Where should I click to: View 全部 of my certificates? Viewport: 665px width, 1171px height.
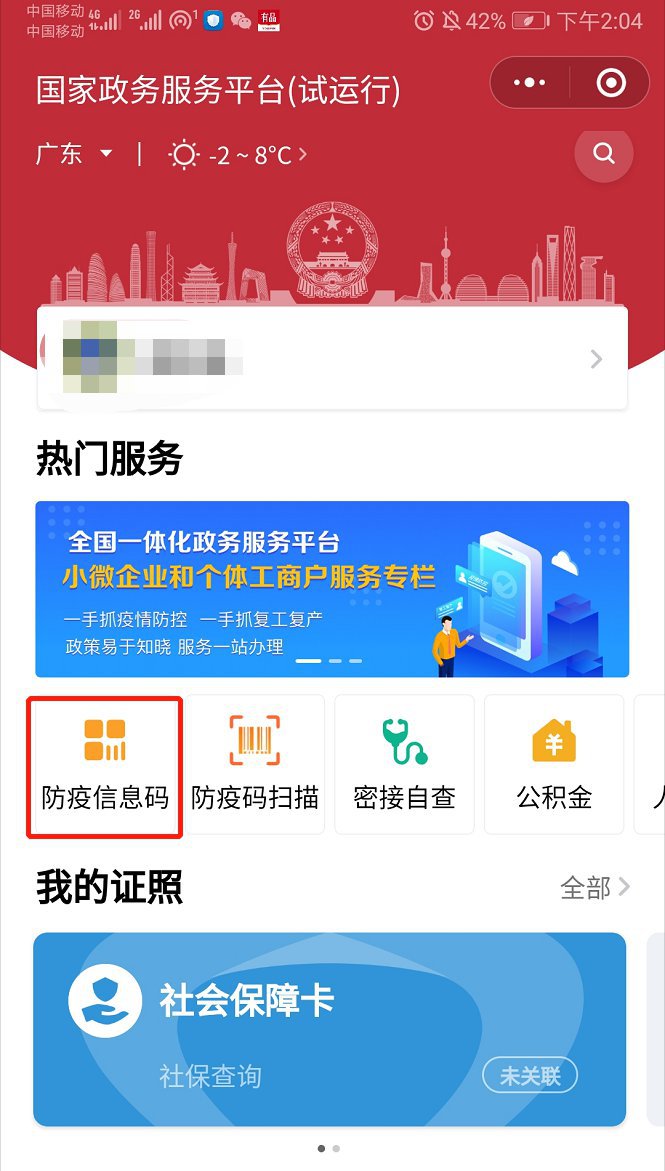pos(595,888)
